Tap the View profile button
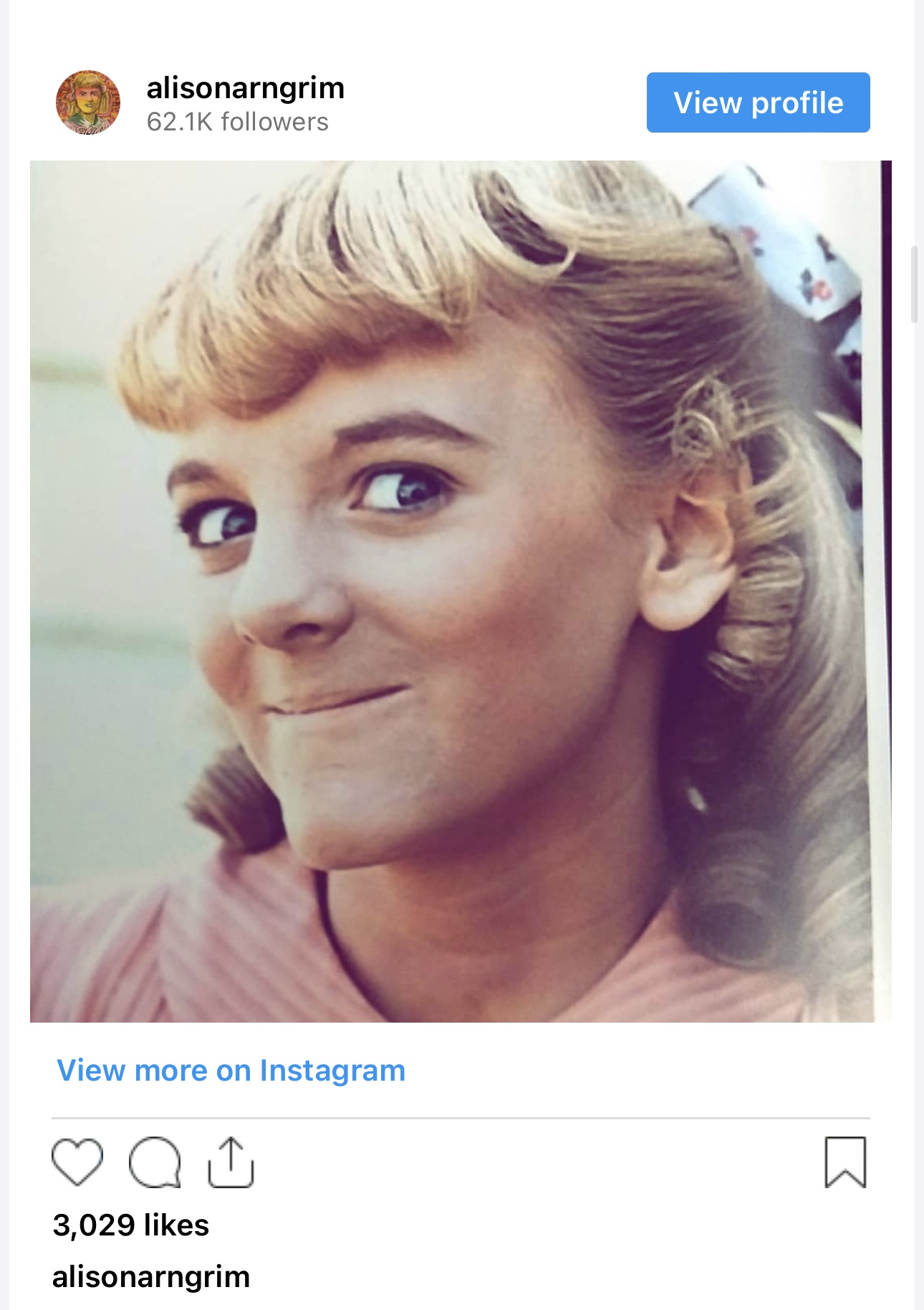Screen dimensions: 924x1310 758,102
